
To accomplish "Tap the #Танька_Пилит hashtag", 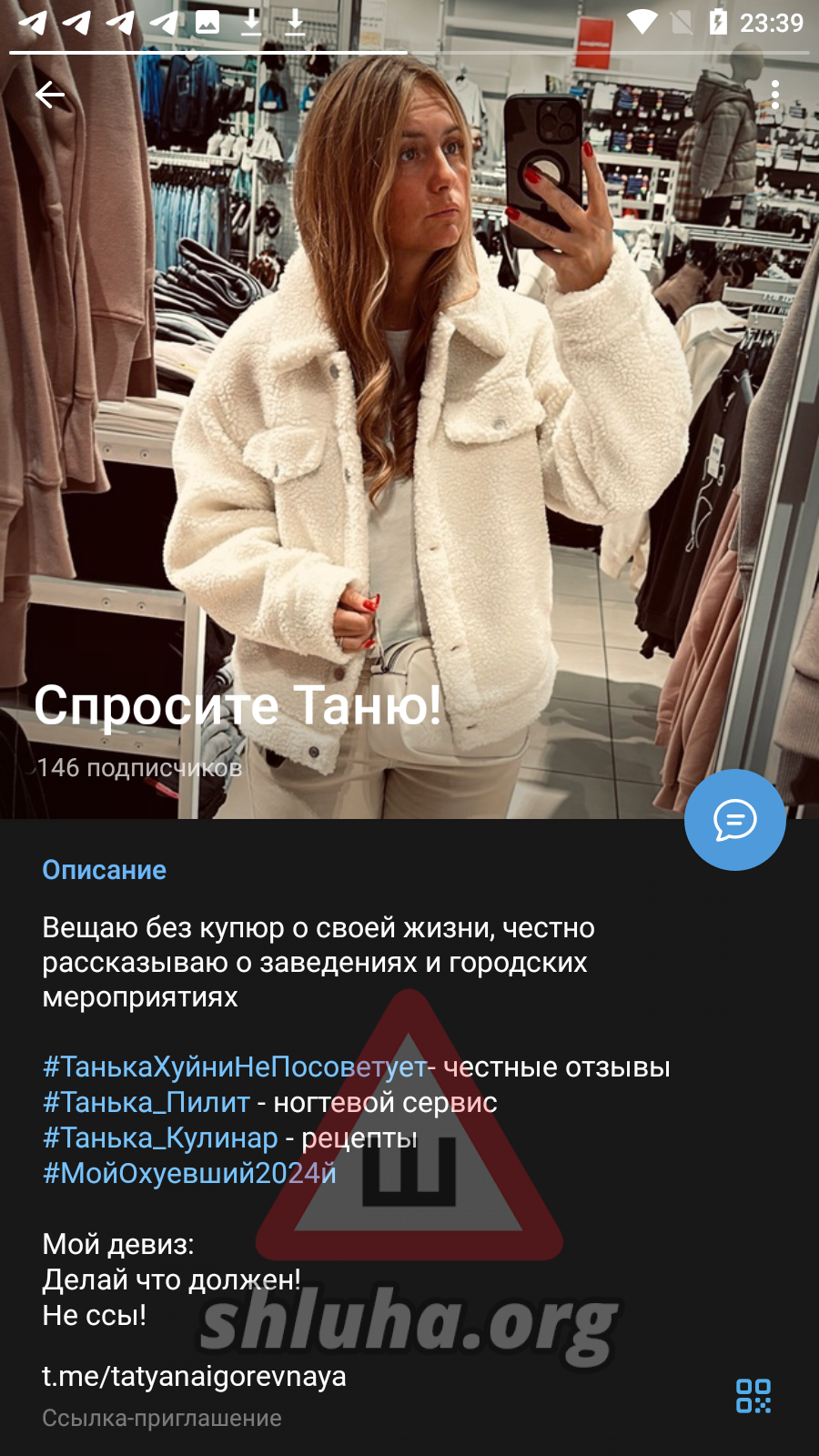I will pyautogui.click(x=146, y=1102).
